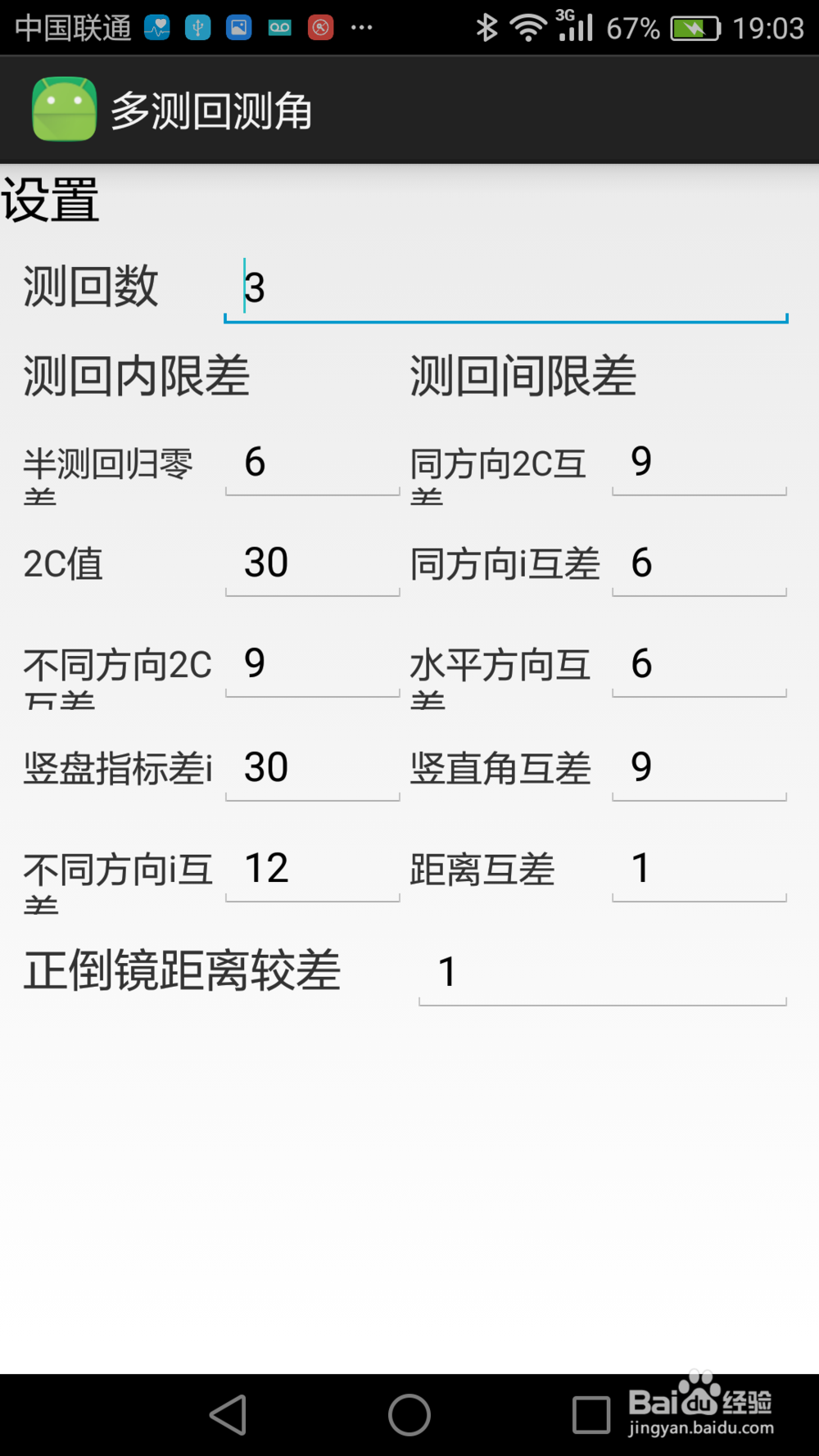Edit the 竖盘指标差i value
Image resolution: width=819 pixels, height=1456 pixels.
(x=311, y=768)
